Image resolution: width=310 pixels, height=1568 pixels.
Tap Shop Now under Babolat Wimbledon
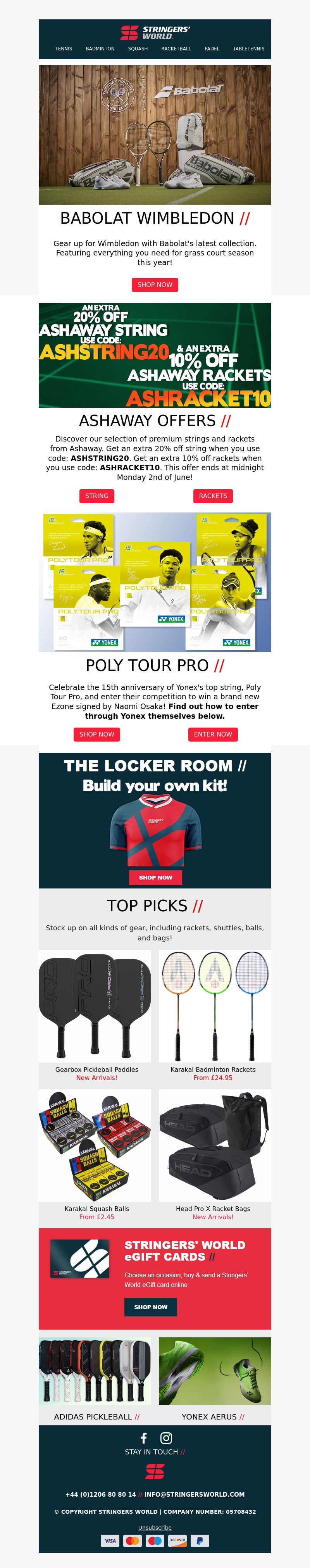[155, 284]
